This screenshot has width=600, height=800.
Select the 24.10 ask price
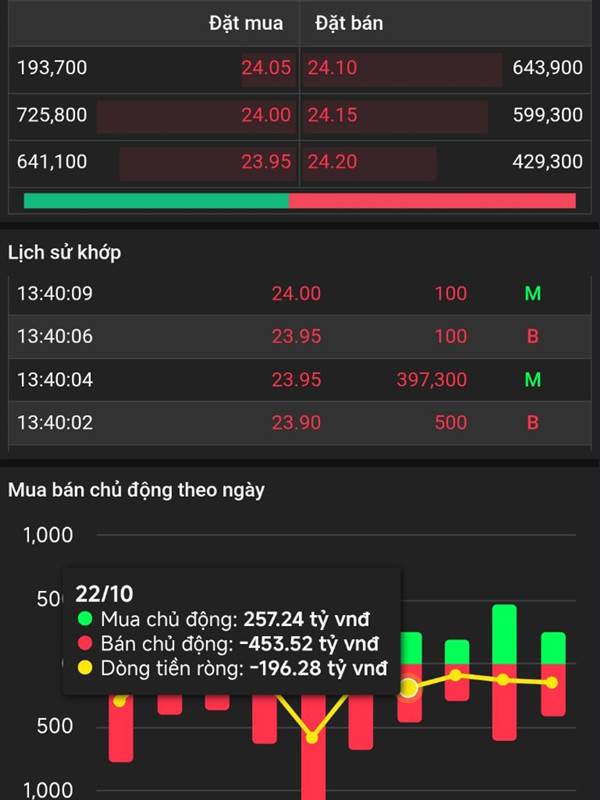[332, 68]
